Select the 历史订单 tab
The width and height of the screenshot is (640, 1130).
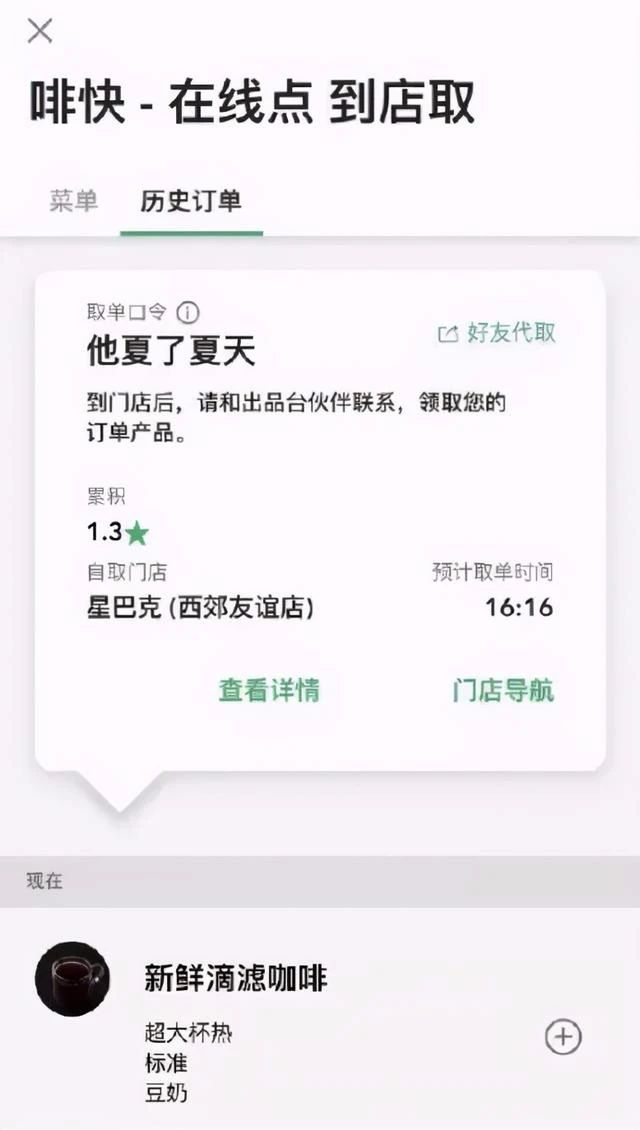coord(191,201)
